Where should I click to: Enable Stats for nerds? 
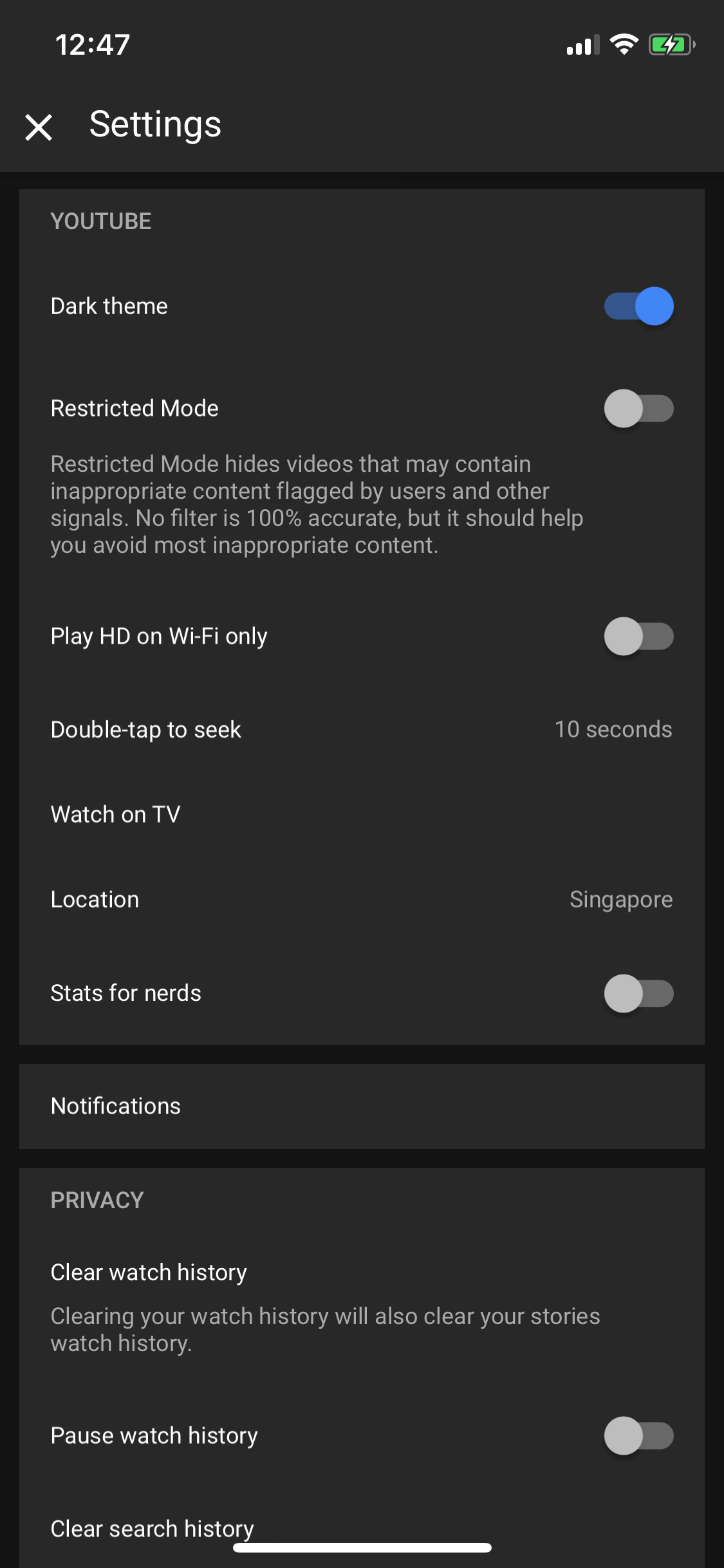[638, 993]
